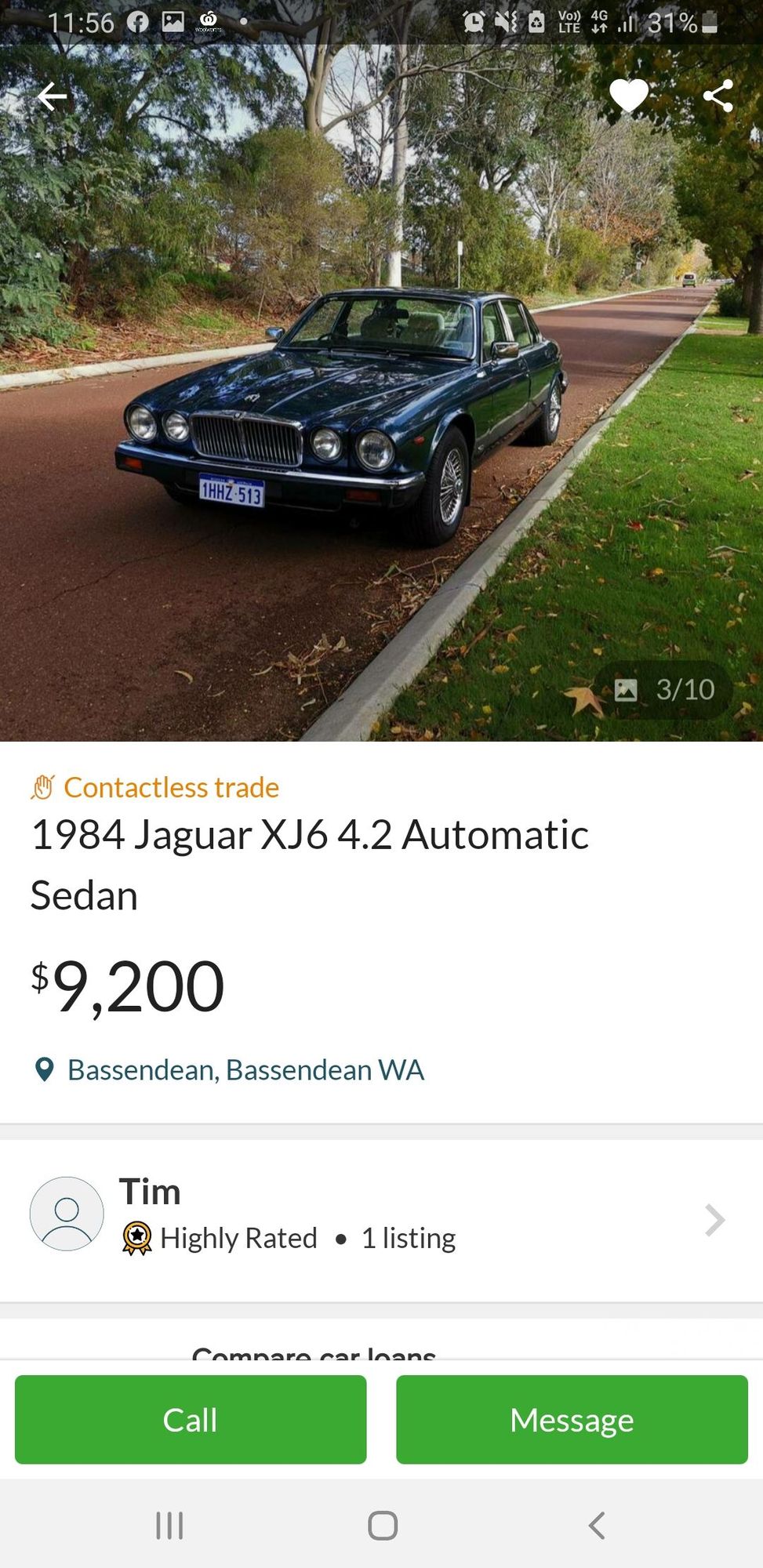
Task: Share this car listing
Action: 718,96
